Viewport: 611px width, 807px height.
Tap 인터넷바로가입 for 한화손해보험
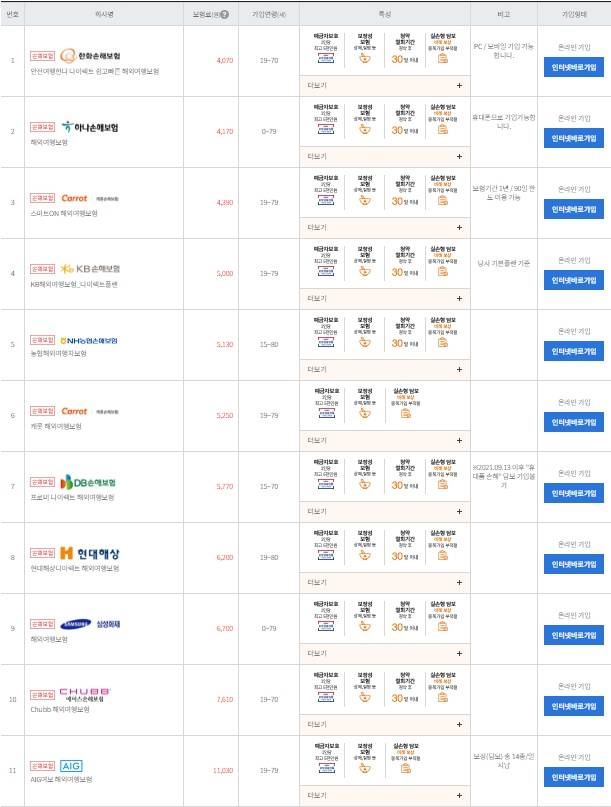point(574,68)
